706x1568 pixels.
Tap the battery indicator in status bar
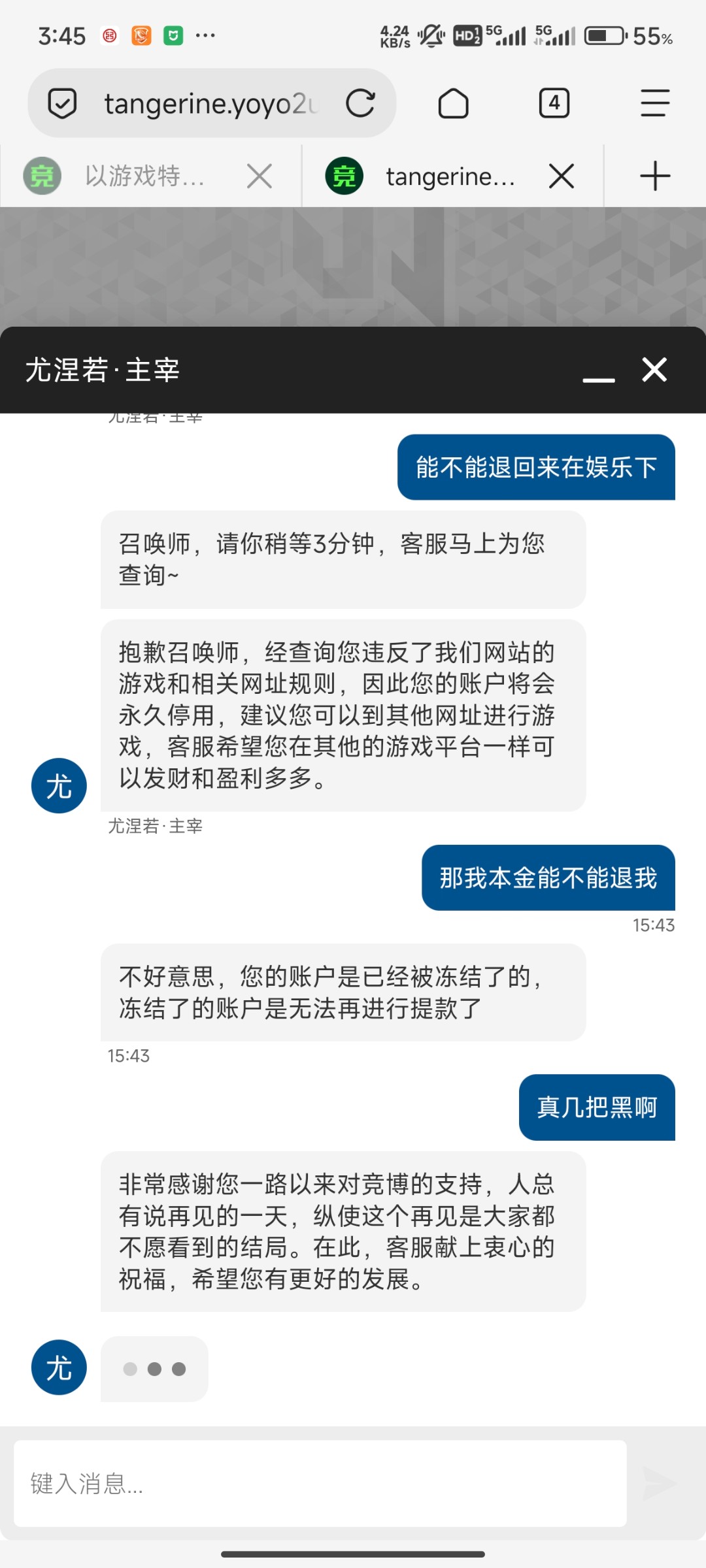[603, 36]
